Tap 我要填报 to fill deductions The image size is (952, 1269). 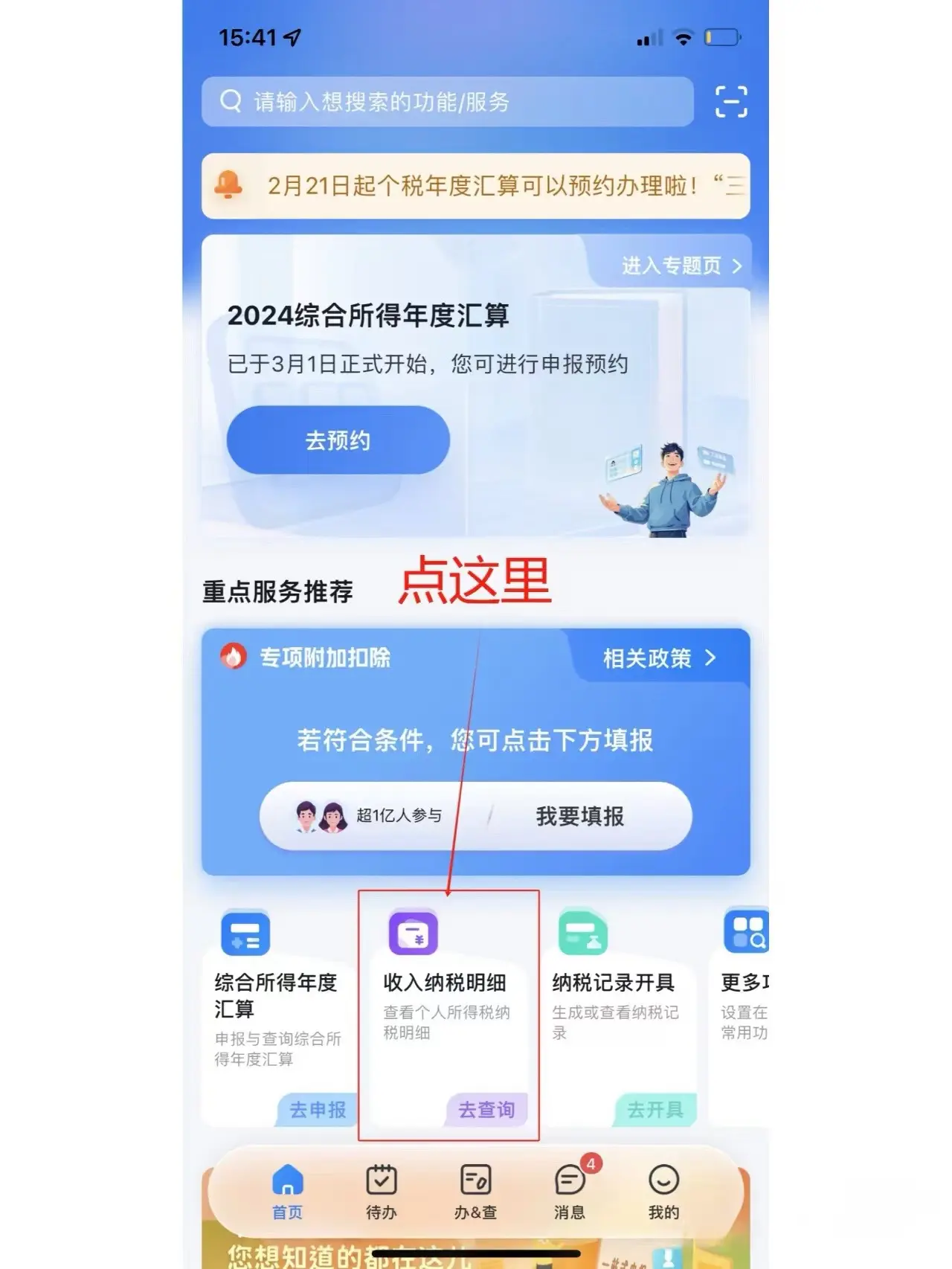point(579,816)
